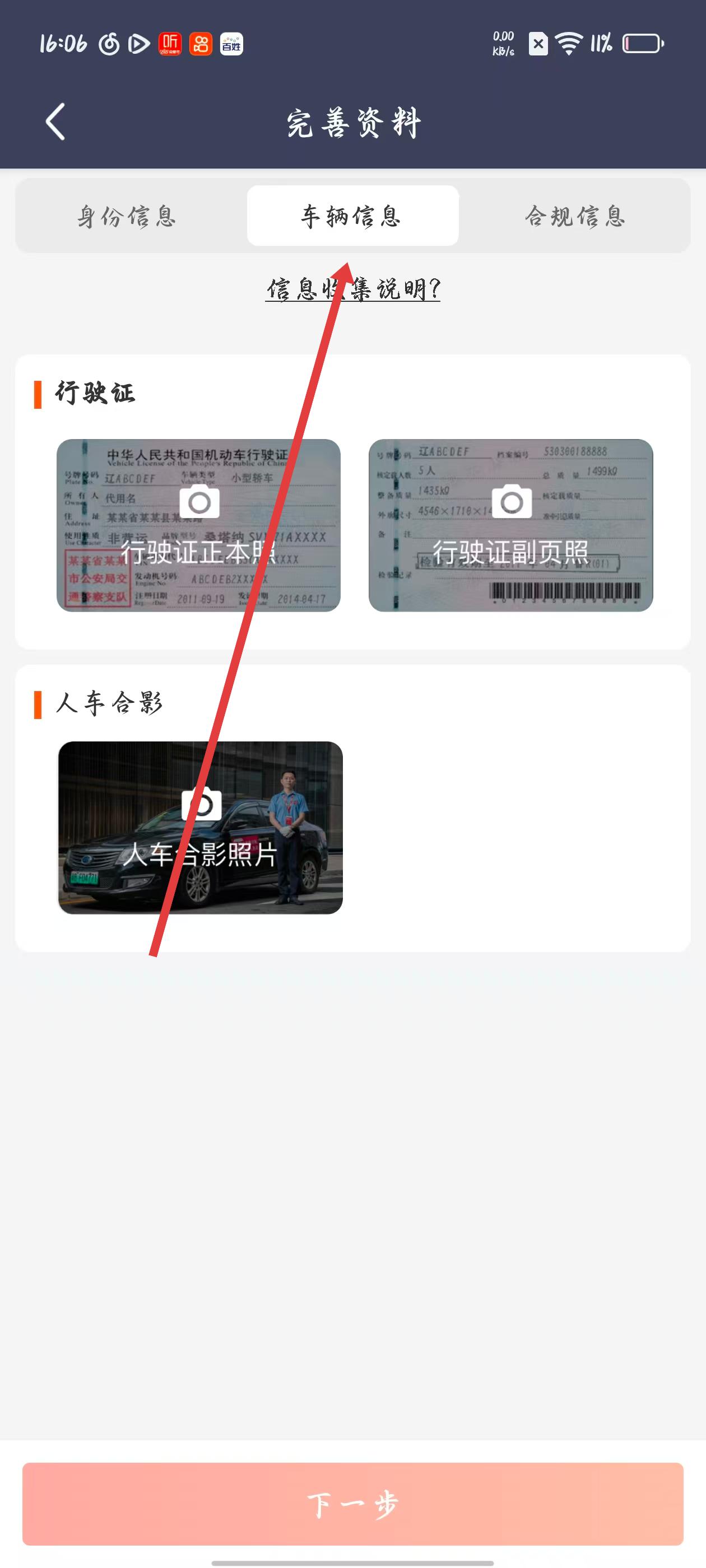The height and width of the screenshot is (1568, 706).
Task: Open the 信息收集说明 link
Action: click(352, 288)
